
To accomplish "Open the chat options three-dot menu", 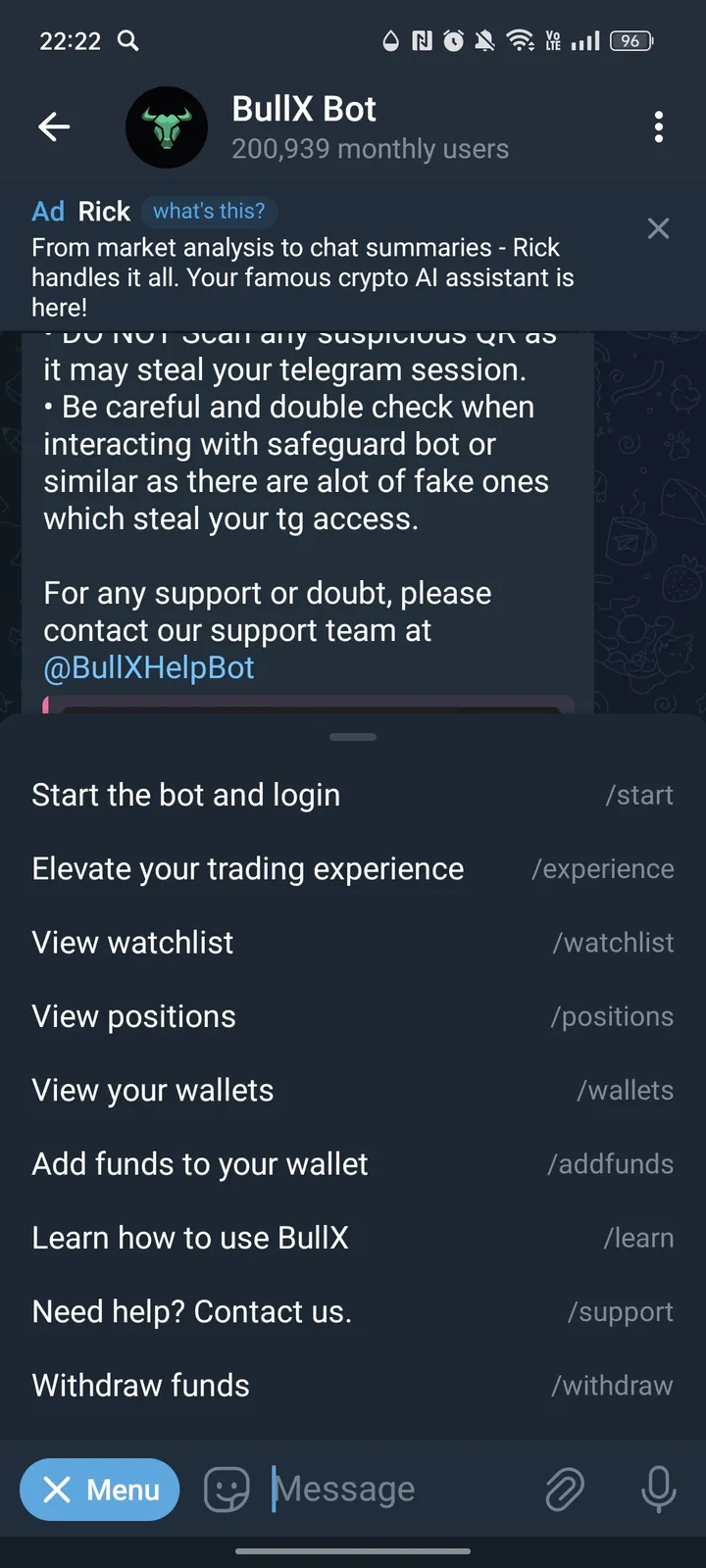I will [658, 126].
